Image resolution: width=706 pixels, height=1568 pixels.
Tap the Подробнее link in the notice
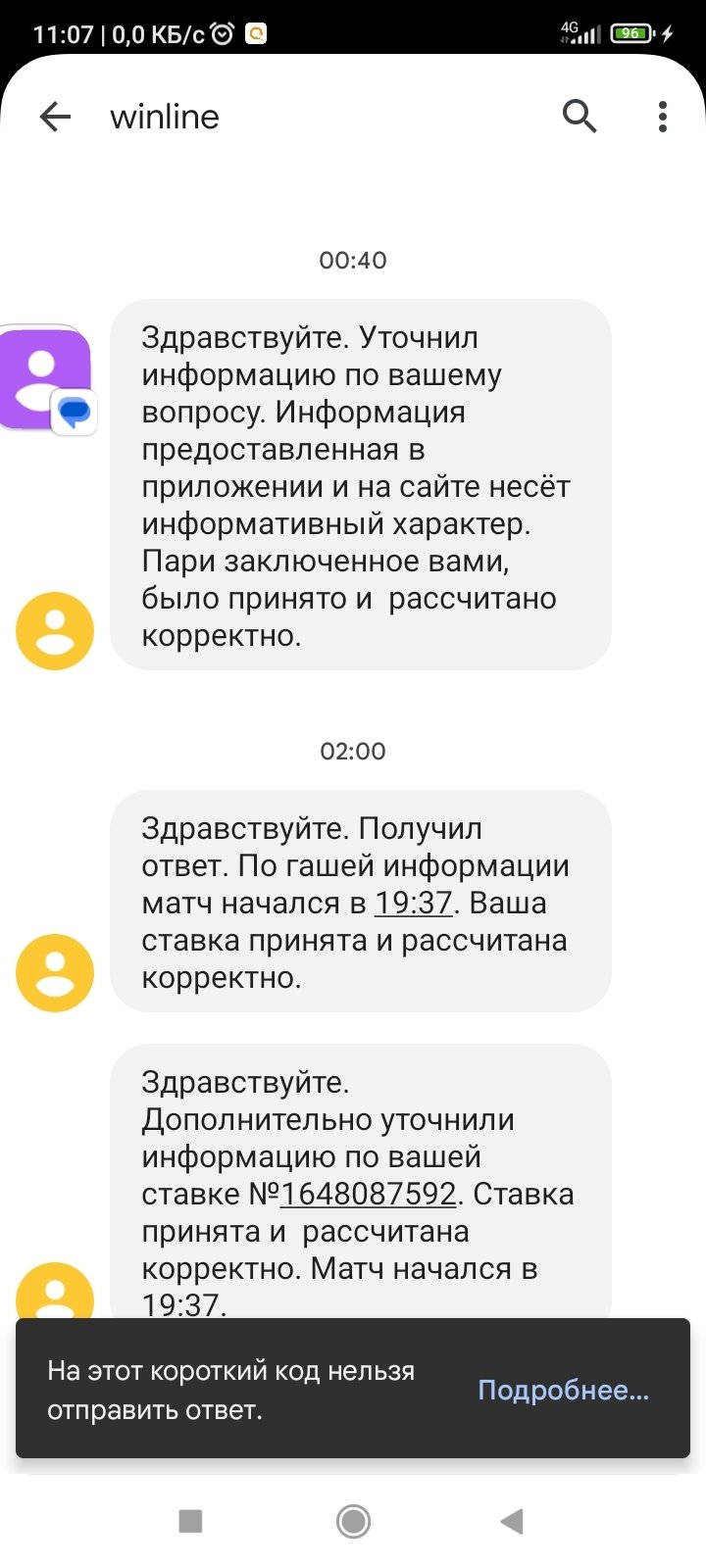click(x=563, y=1390)
